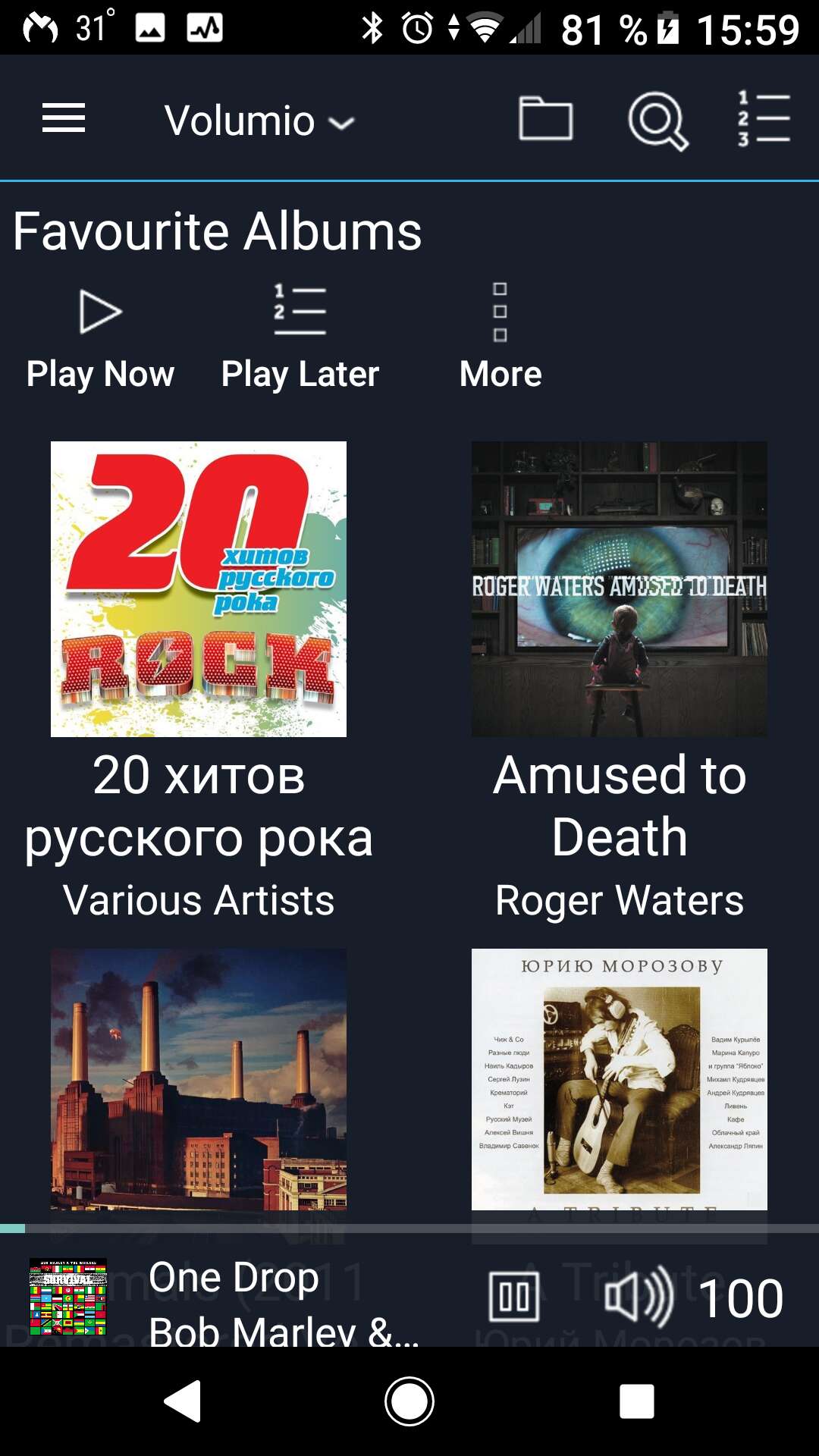The image size is (819, 1456).
Task: Expand the Volumio device dropdown
Action: point(259,121)
